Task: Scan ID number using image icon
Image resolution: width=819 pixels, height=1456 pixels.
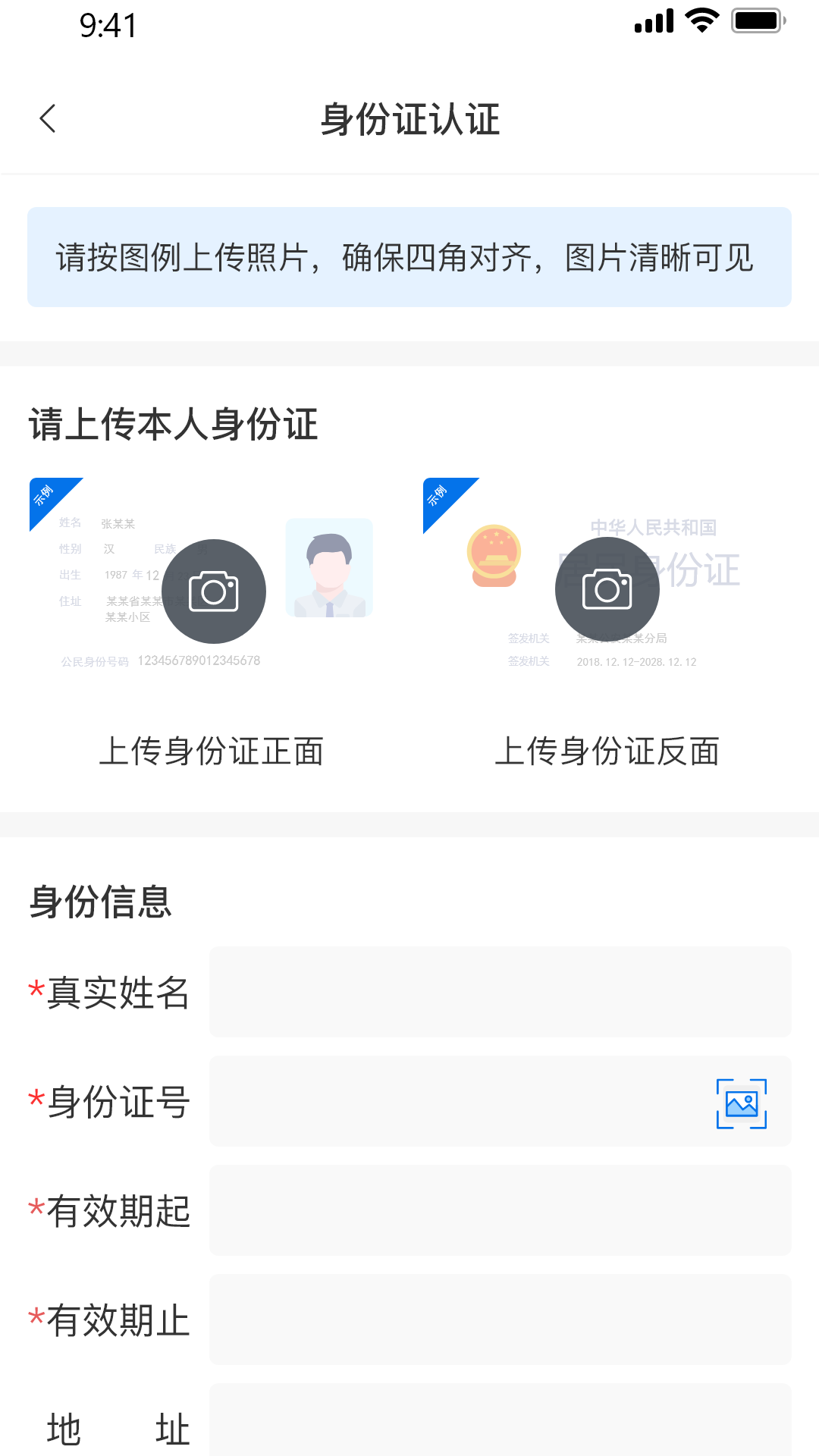Action: click(742, 1103)
